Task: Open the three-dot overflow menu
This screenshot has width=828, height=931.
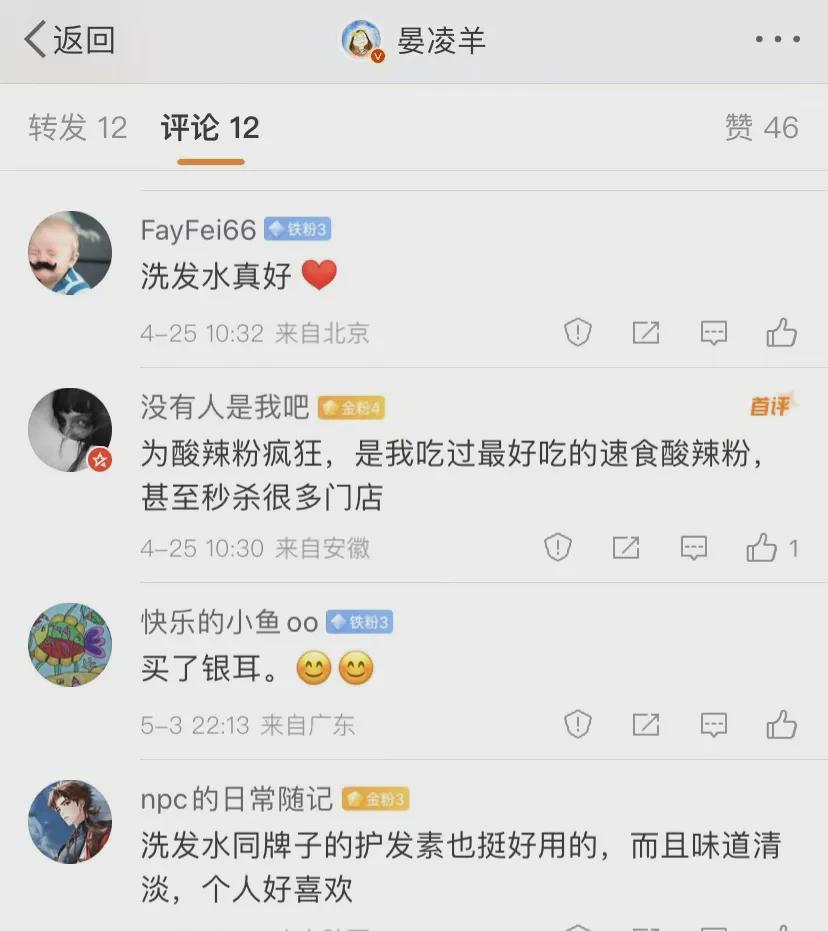Action: click(777, 40)
